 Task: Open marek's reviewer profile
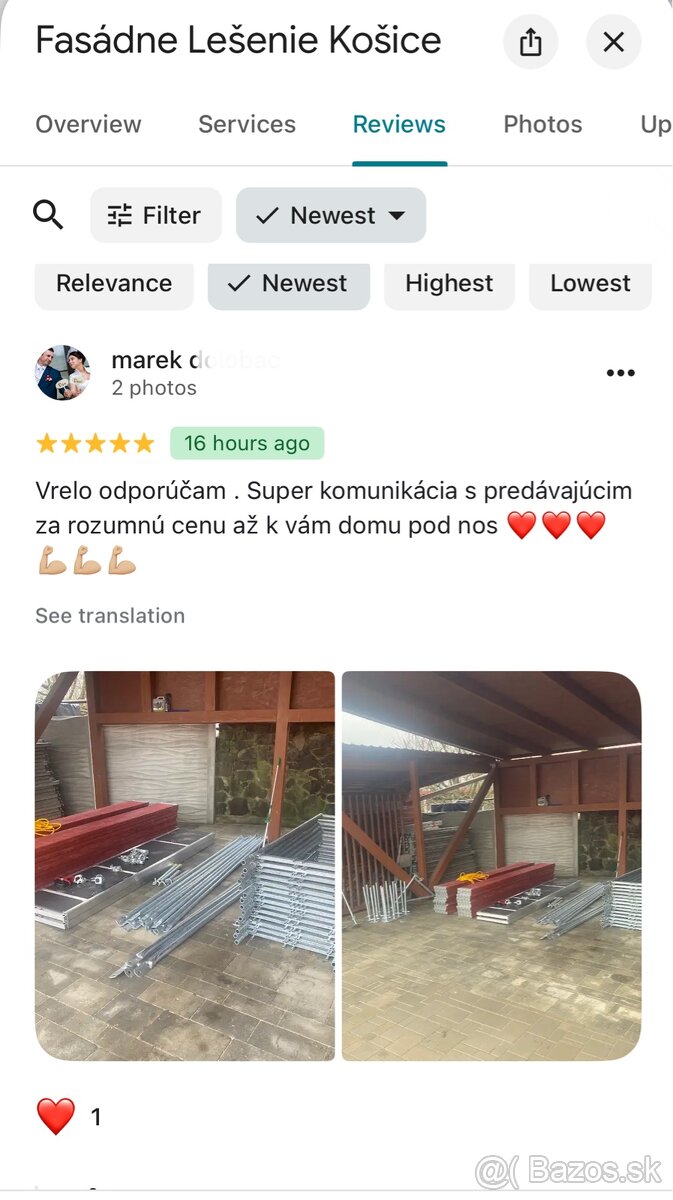point(63,373)
